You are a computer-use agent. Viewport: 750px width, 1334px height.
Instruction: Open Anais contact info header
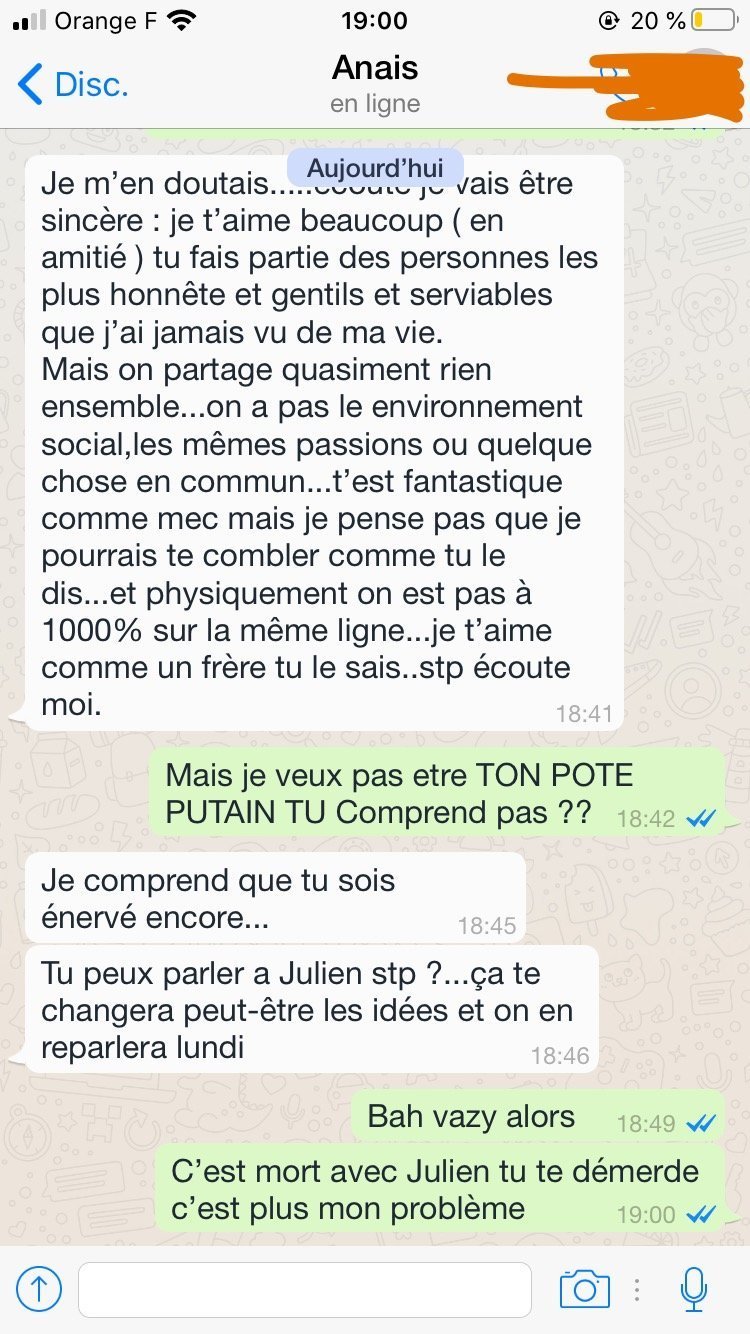(375, 84)
